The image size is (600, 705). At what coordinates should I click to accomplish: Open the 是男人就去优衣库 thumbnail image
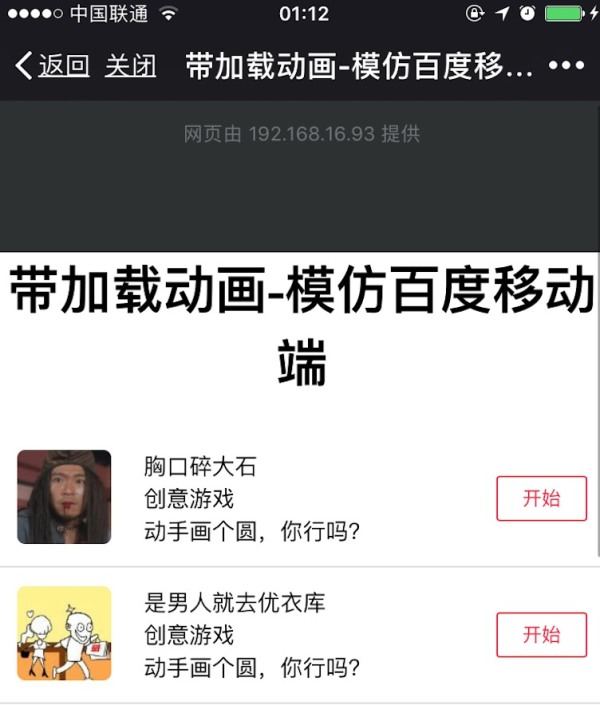pos(64,633)
